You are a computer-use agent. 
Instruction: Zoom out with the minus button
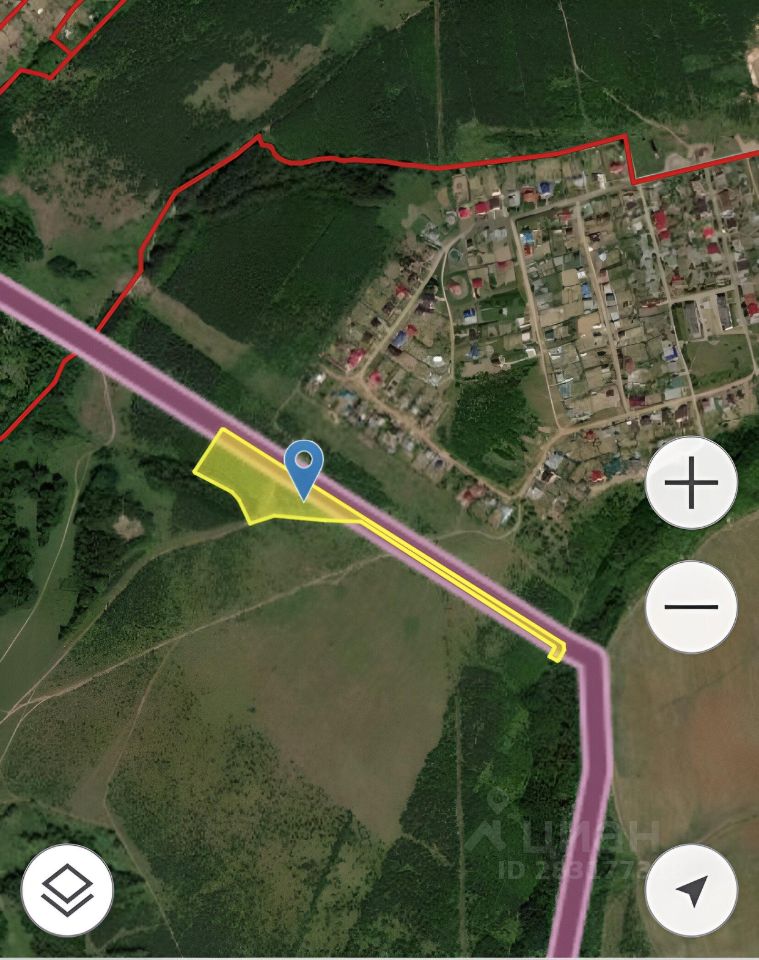[x=691, y=607]
